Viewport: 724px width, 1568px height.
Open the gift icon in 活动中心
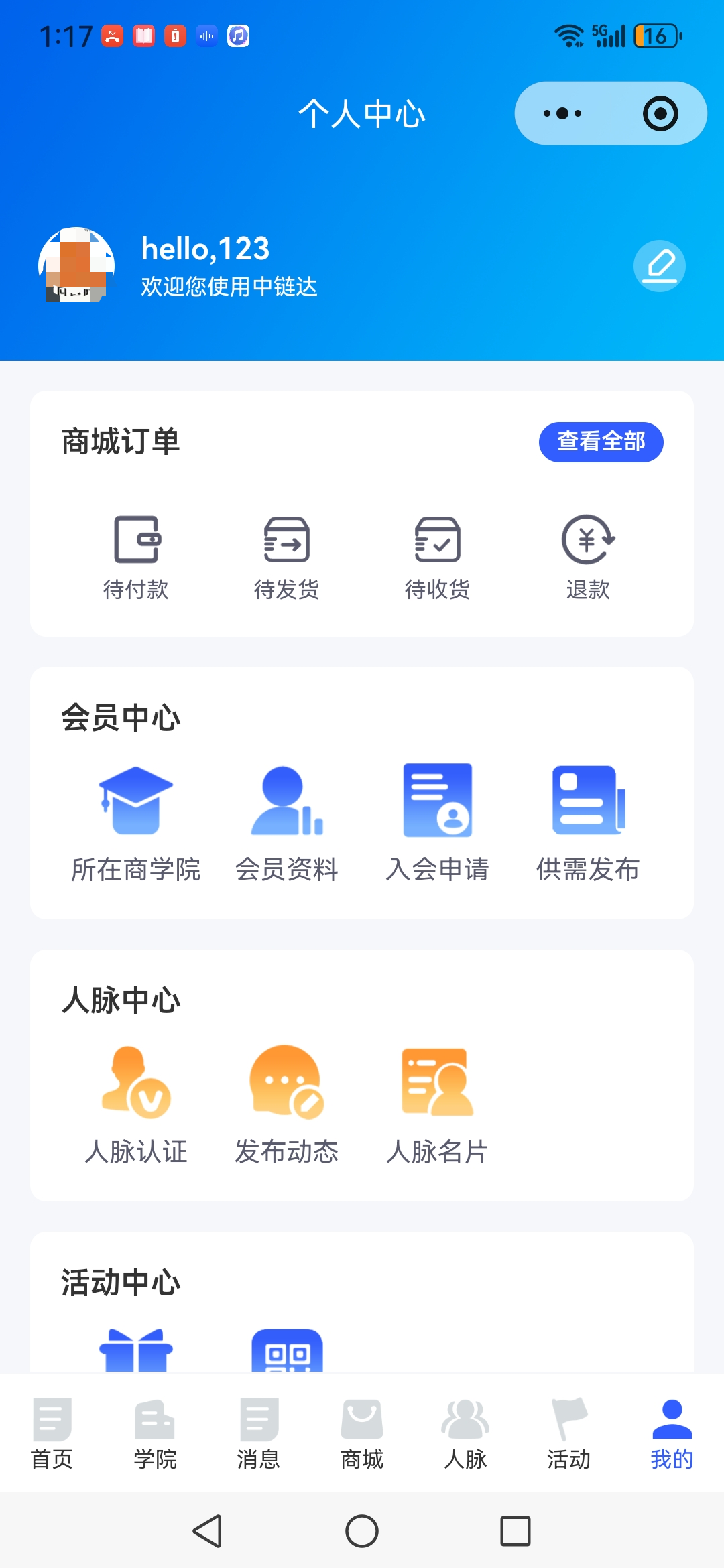pos(137,1354)
